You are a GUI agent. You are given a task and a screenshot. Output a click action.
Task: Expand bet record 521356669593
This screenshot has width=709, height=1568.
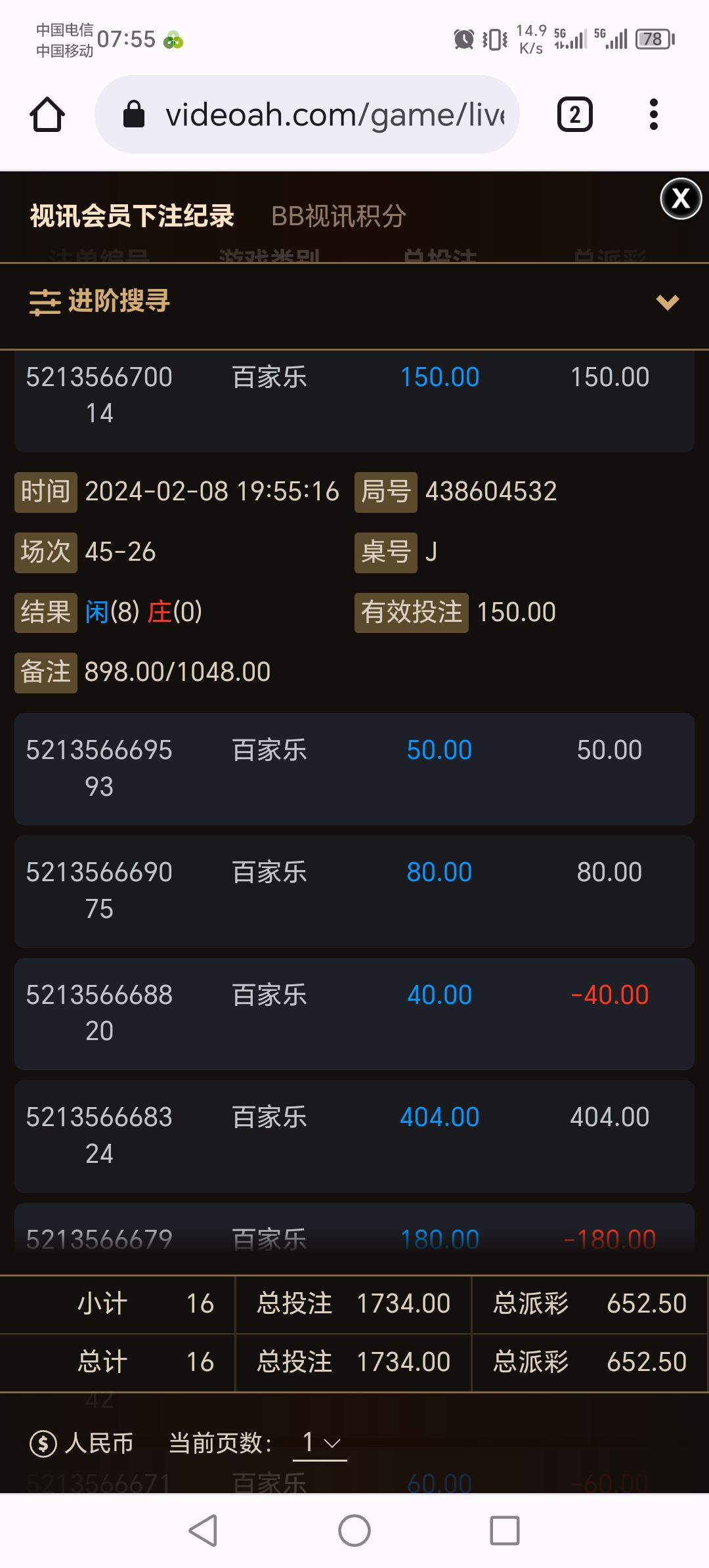pyautogui.click(x=354, y=768)
